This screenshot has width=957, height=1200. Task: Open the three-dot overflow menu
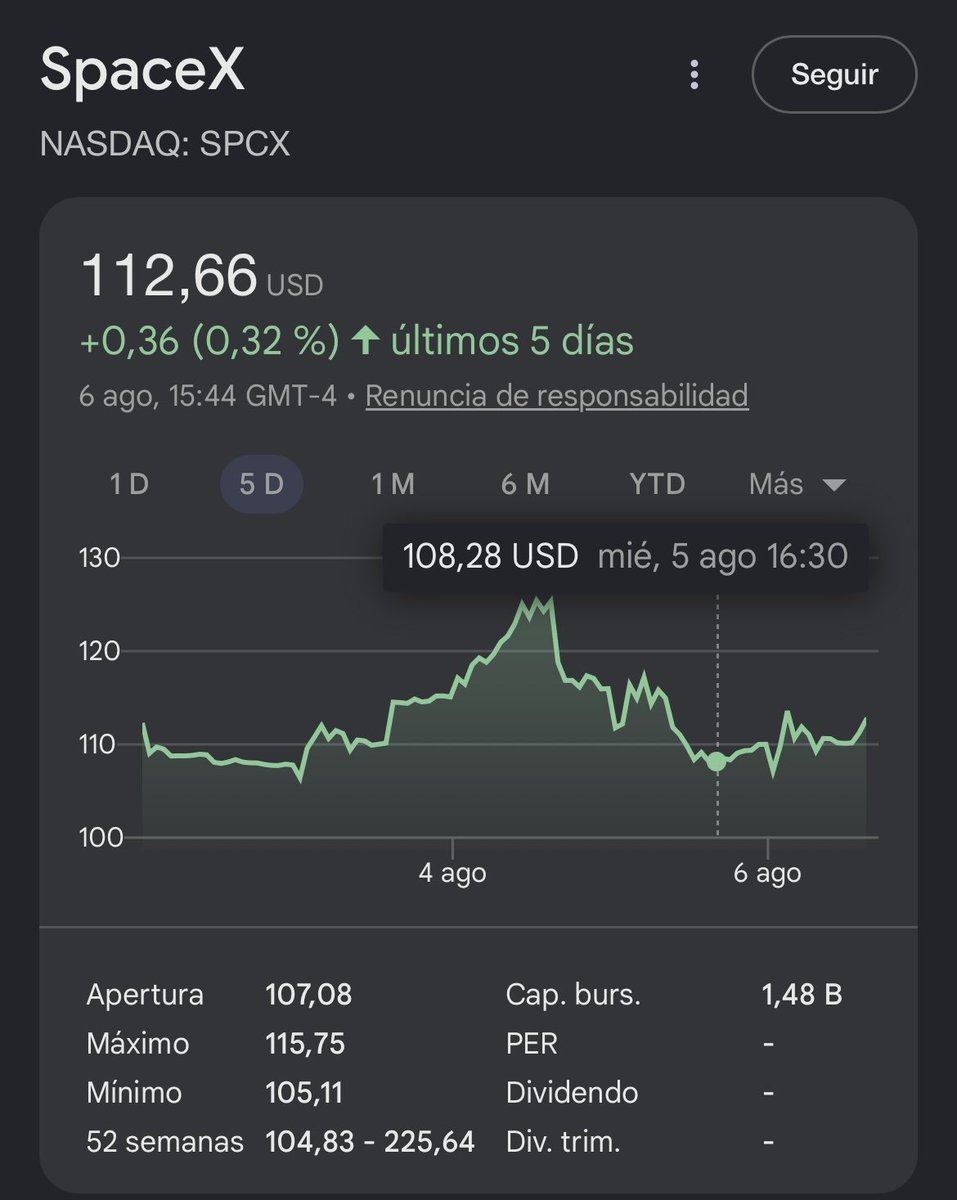click(x=695, y=75)
